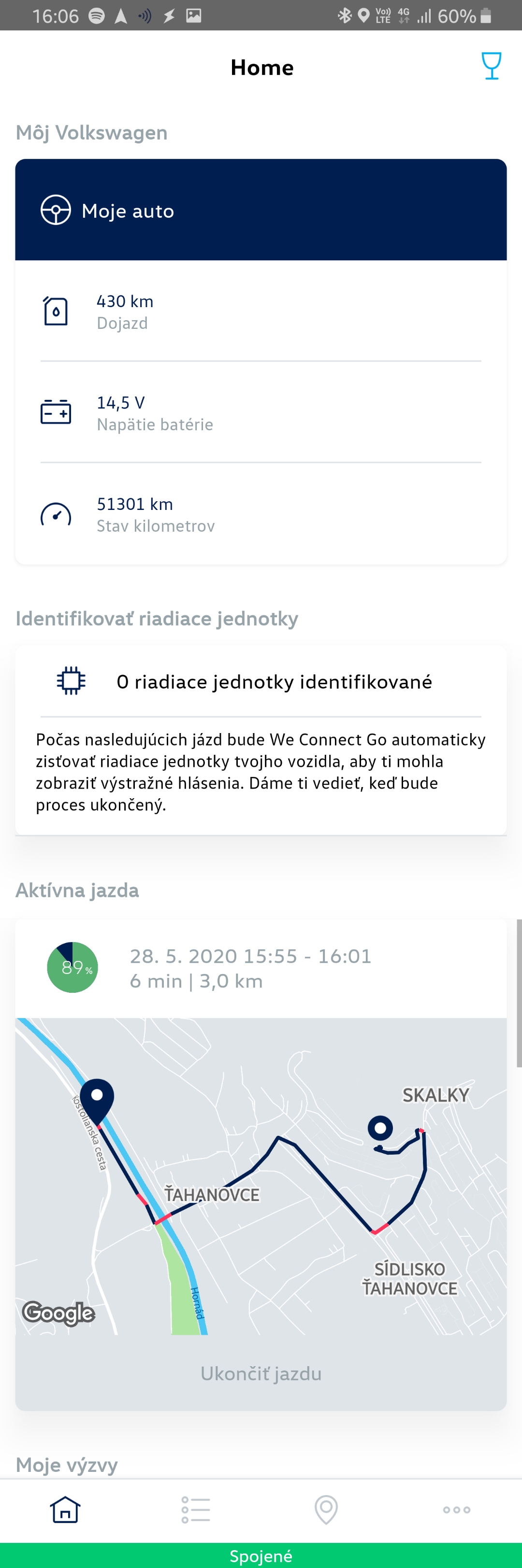Tap Ukončiť jazdu to end the trip
Viewport: 522px width, 1568px height.
coord(261,1373)
